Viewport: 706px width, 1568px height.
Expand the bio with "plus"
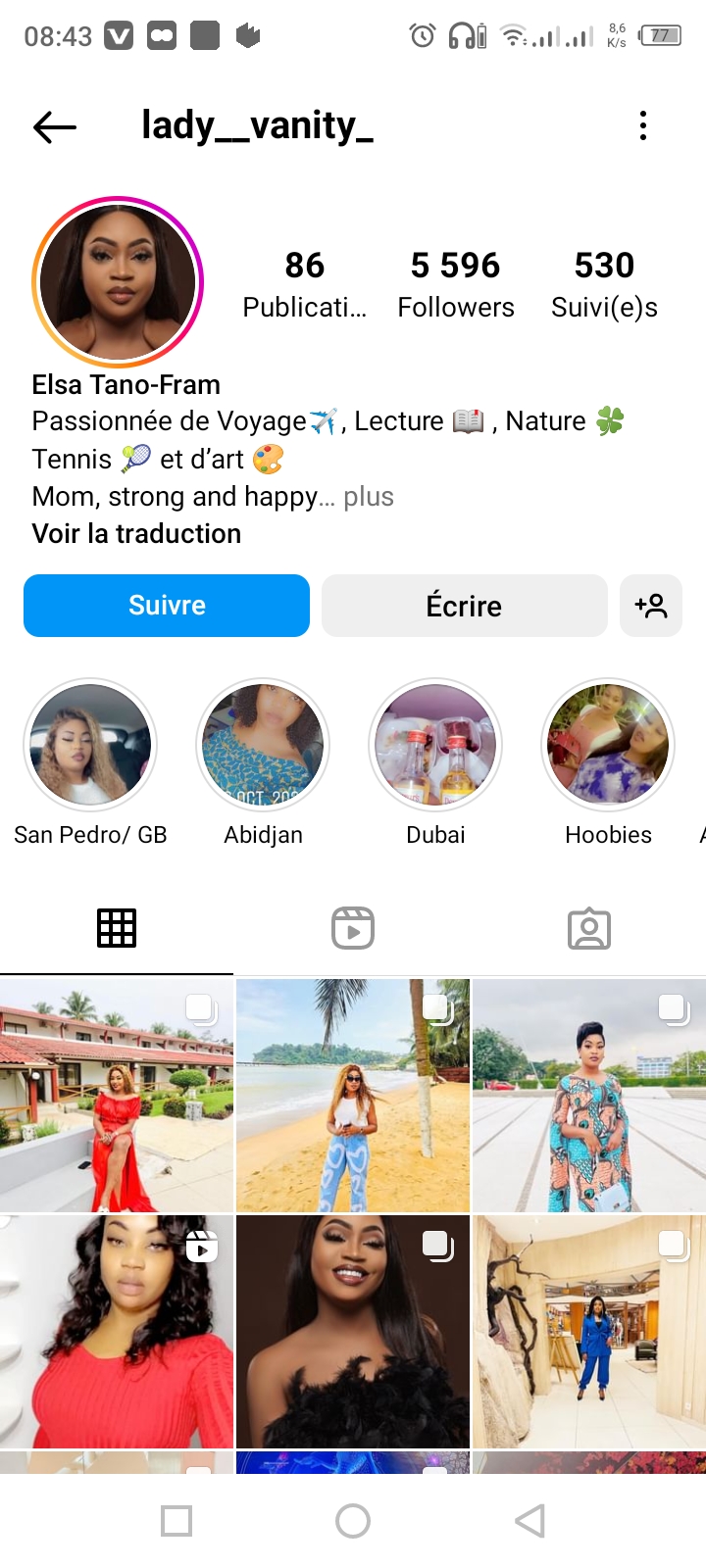pyautogui.click(x=369, y=497)
